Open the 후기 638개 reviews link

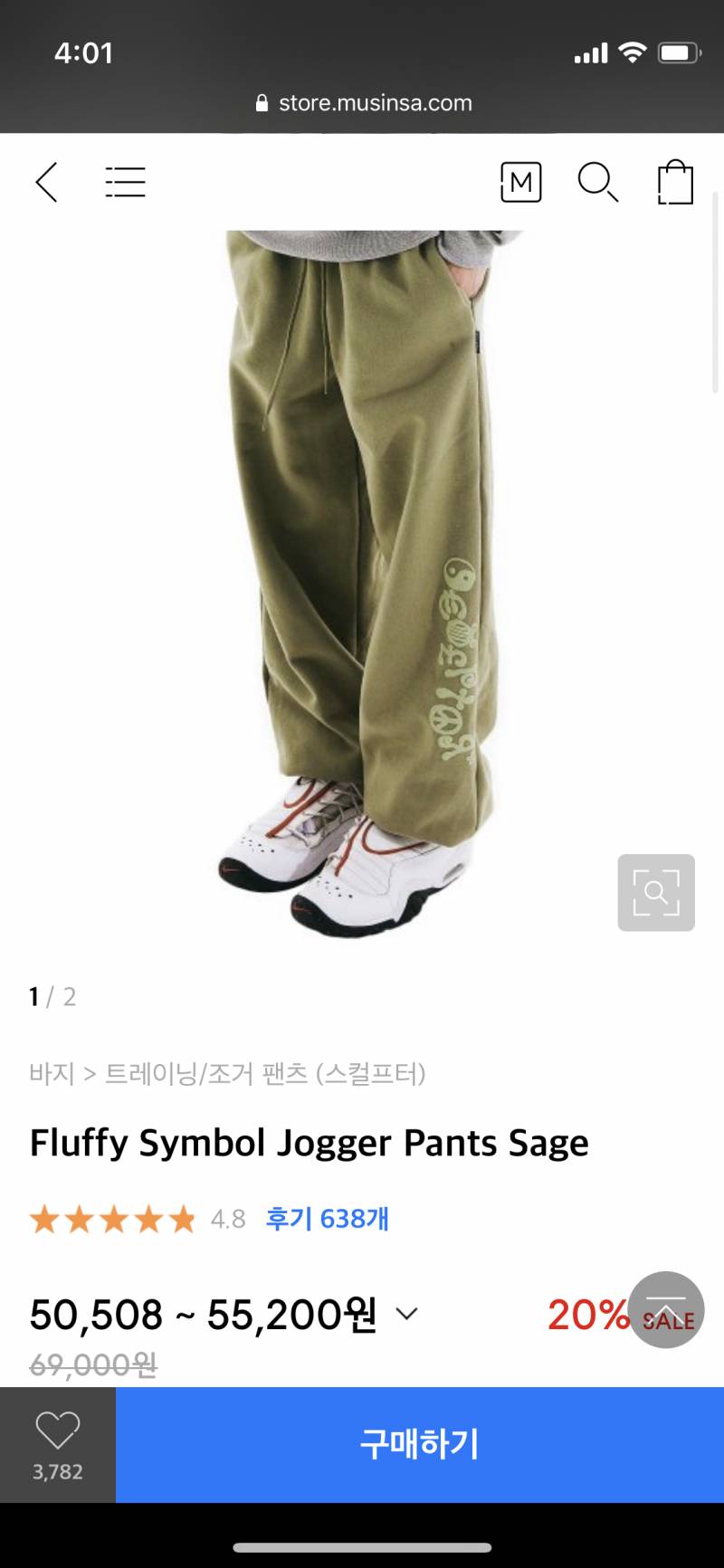pyautogui.click(x=327, y=1219)
